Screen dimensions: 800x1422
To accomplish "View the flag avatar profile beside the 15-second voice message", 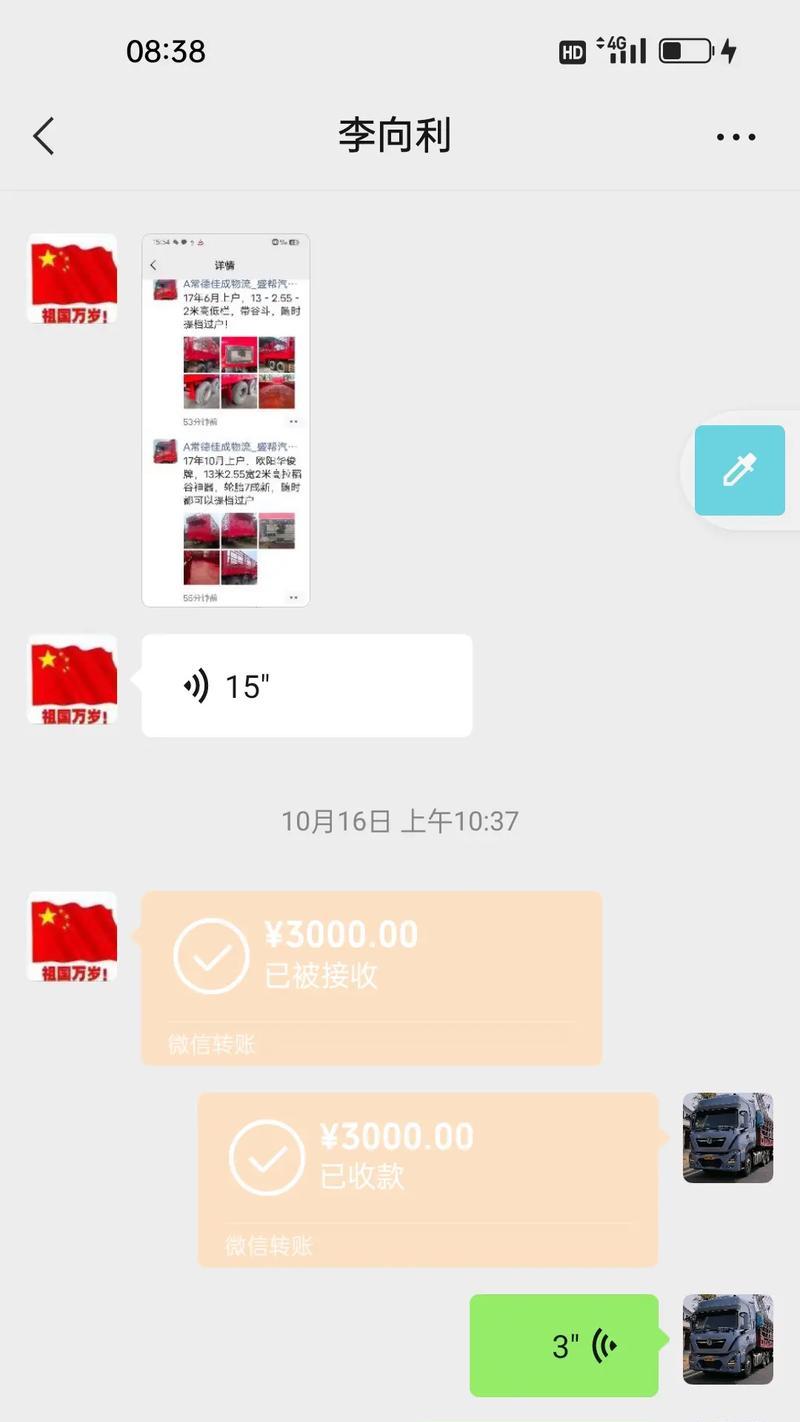I will click(72, 679).
